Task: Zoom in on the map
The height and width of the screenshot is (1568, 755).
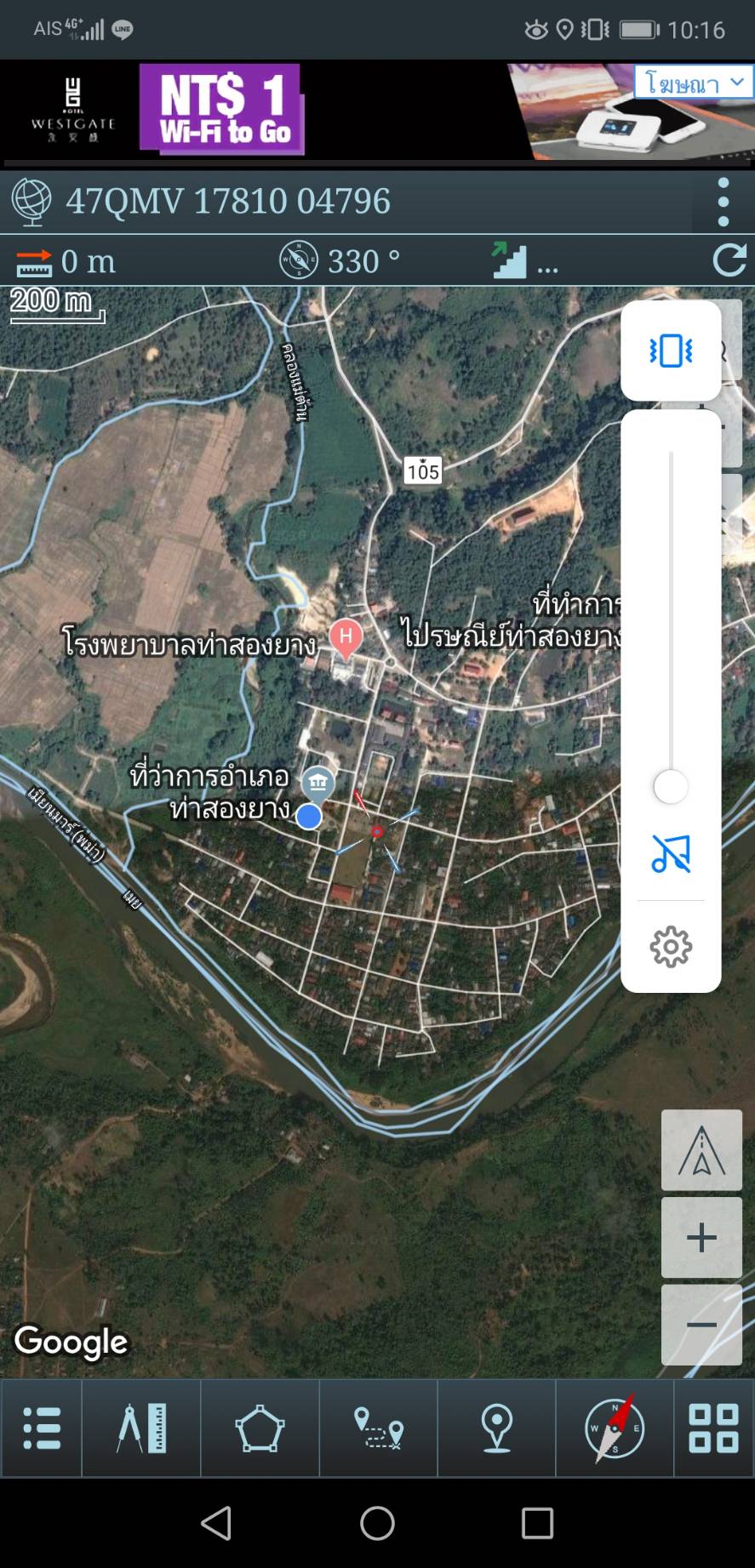Action: (701, 1237)
